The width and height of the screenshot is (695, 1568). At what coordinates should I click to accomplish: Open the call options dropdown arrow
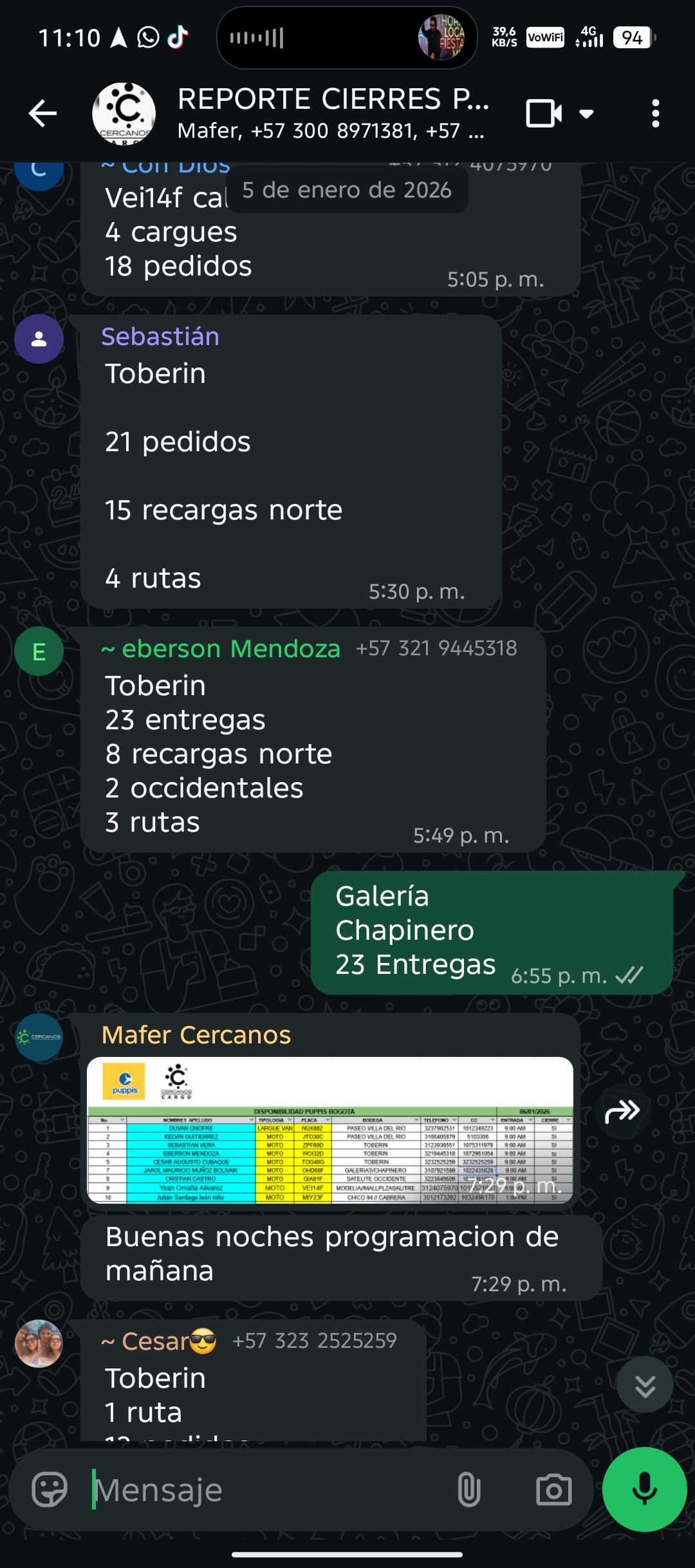(586, 114)
